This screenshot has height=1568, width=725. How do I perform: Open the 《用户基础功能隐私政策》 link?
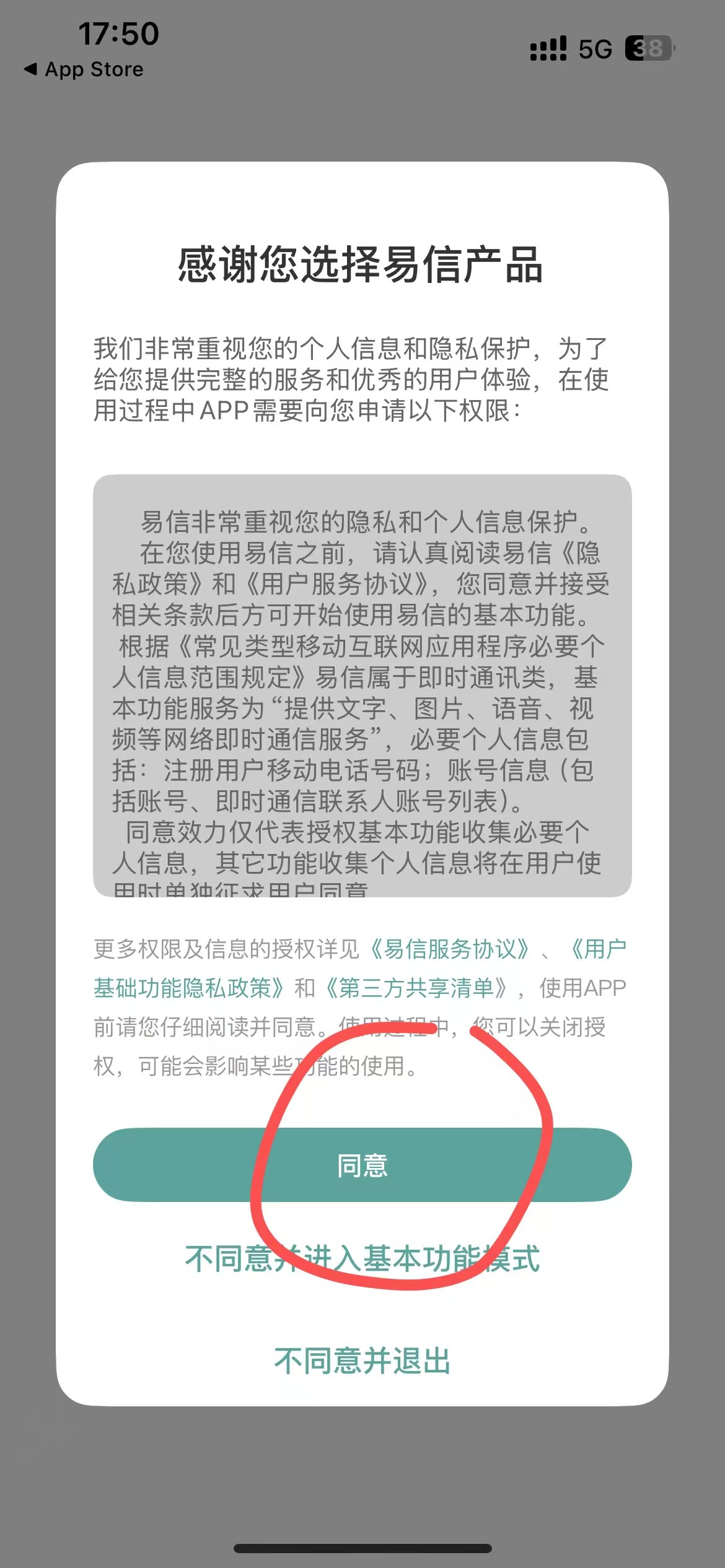(189, 988)
